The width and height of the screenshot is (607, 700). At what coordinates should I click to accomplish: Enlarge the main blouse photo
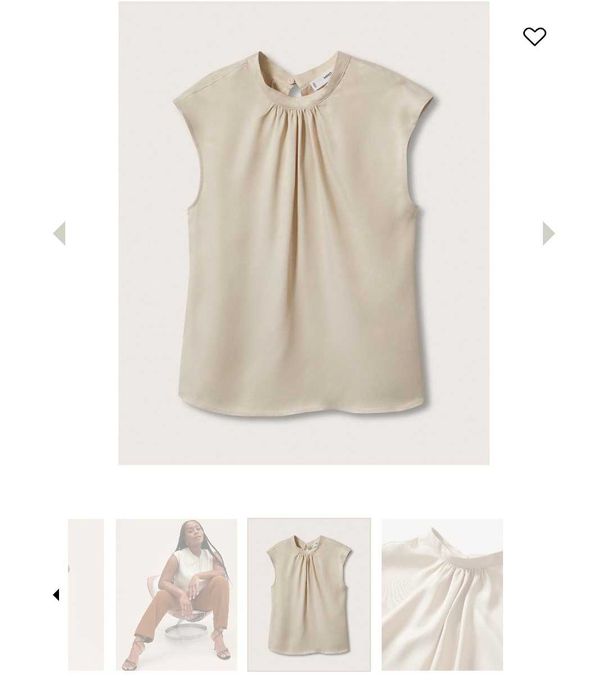[x=303, y=233]
